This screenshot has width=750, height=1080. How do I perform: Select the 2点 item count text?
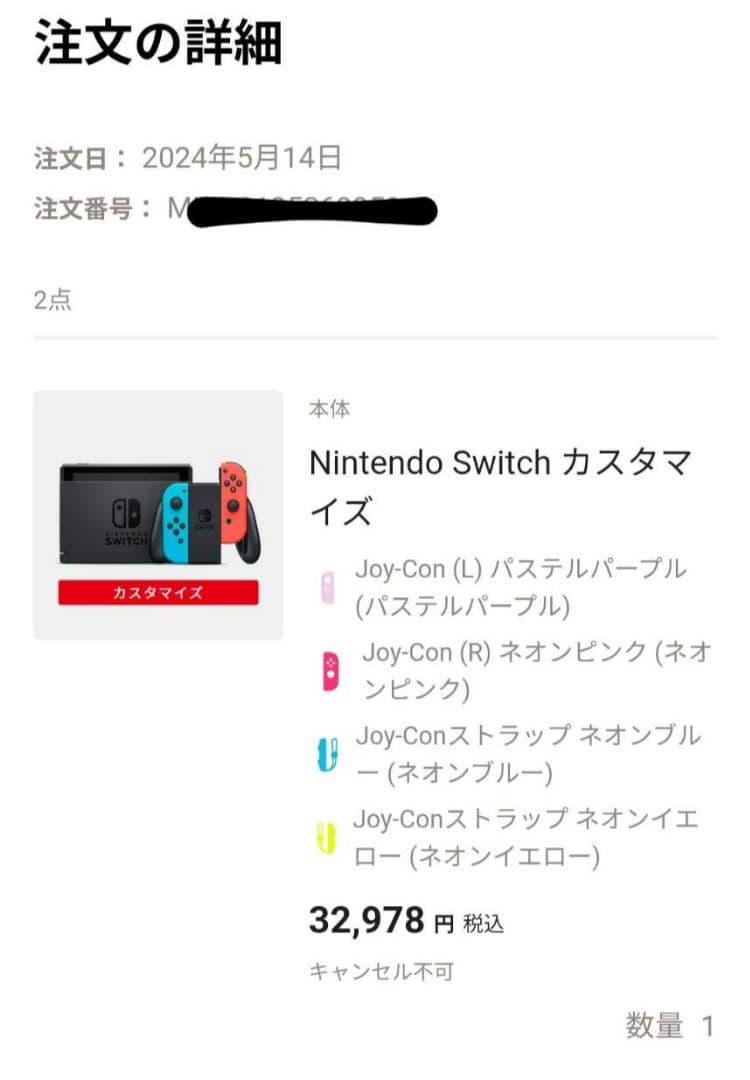50,297
